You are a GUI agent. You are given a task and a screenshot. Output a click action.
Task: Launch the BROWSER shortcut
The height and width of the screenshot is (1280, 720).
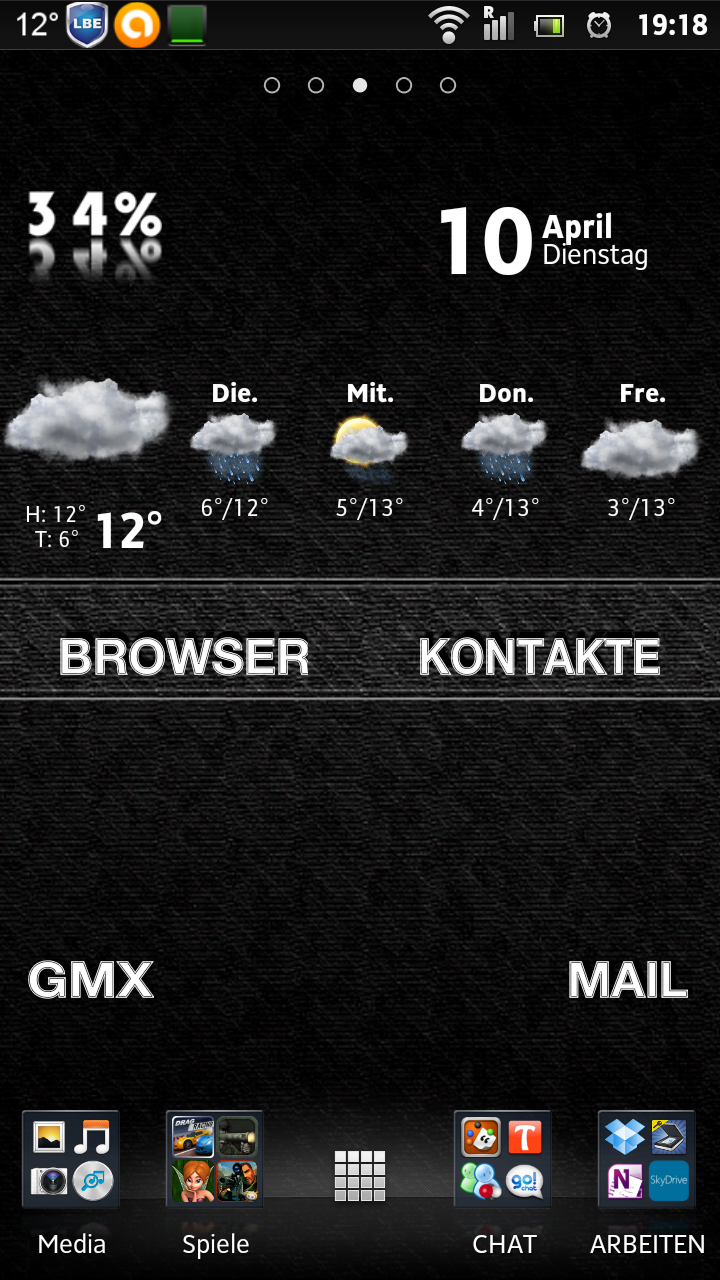[x=184, y=657]
